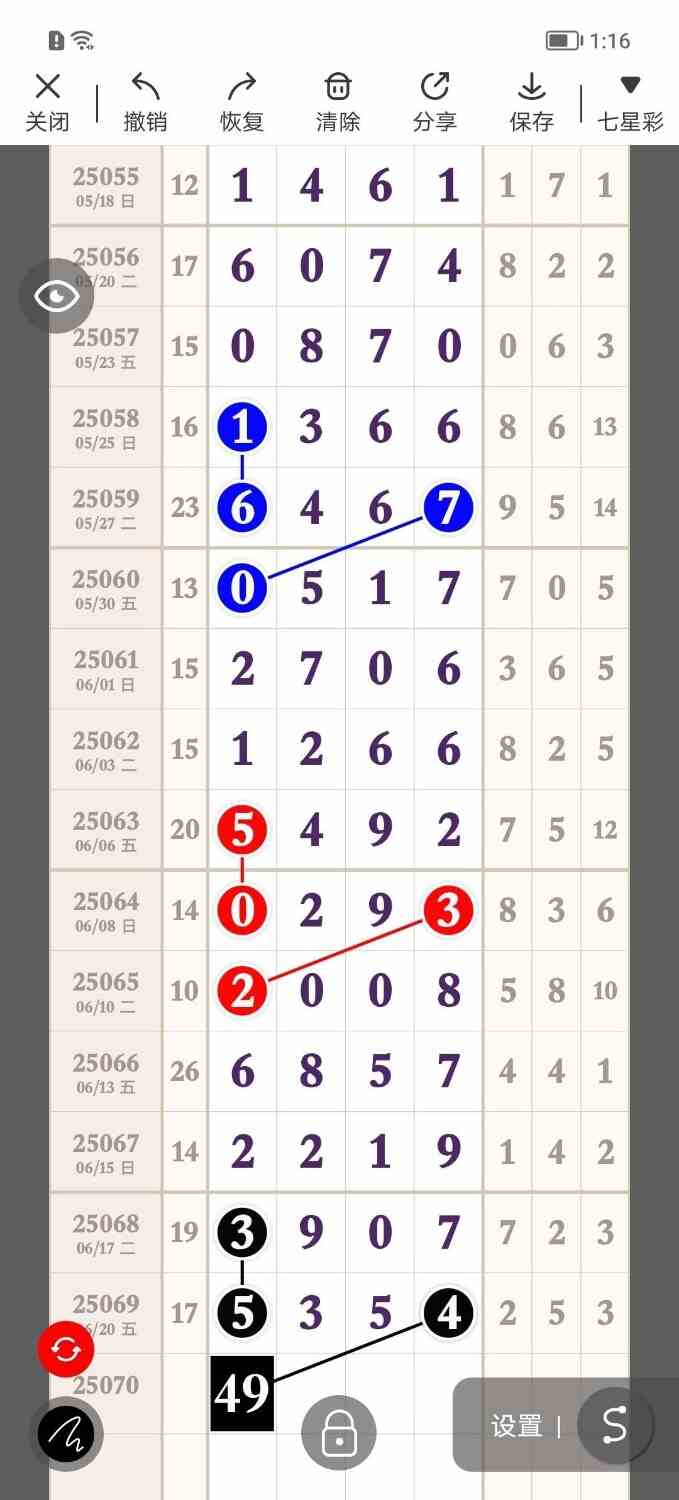Select the curved line connector tool
Viewport: 679px width, 1500px height.
[614, 1426]
